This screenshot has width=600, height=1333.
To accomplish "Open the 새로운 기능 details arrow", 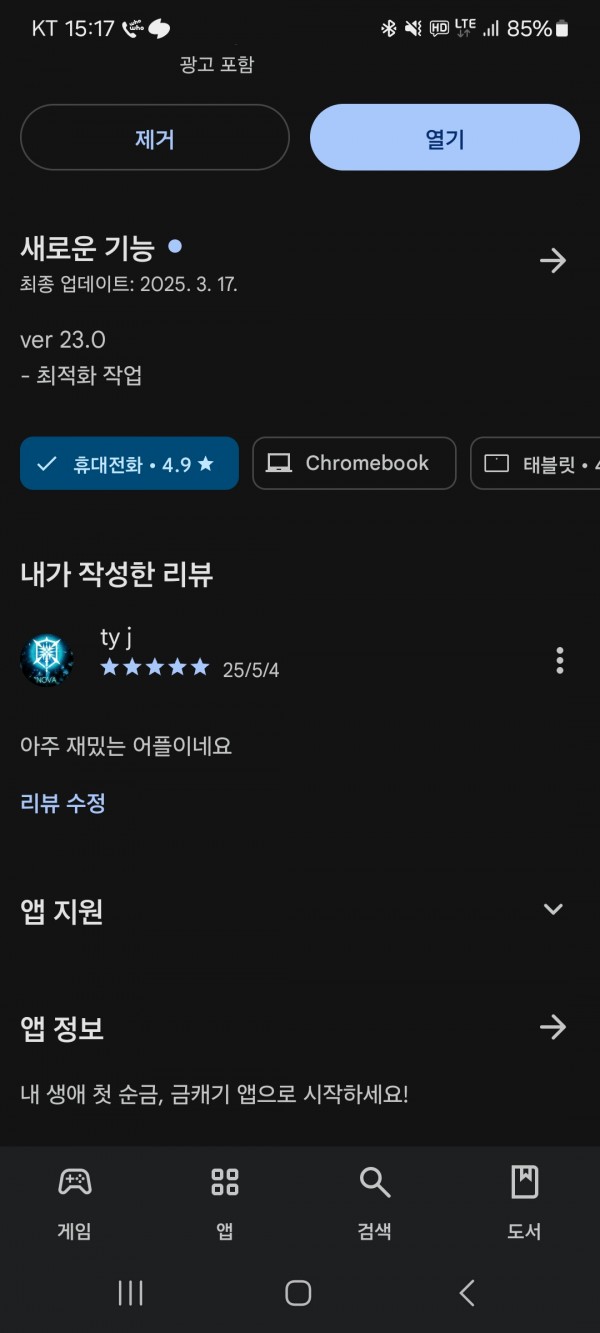I will [553, 261].
